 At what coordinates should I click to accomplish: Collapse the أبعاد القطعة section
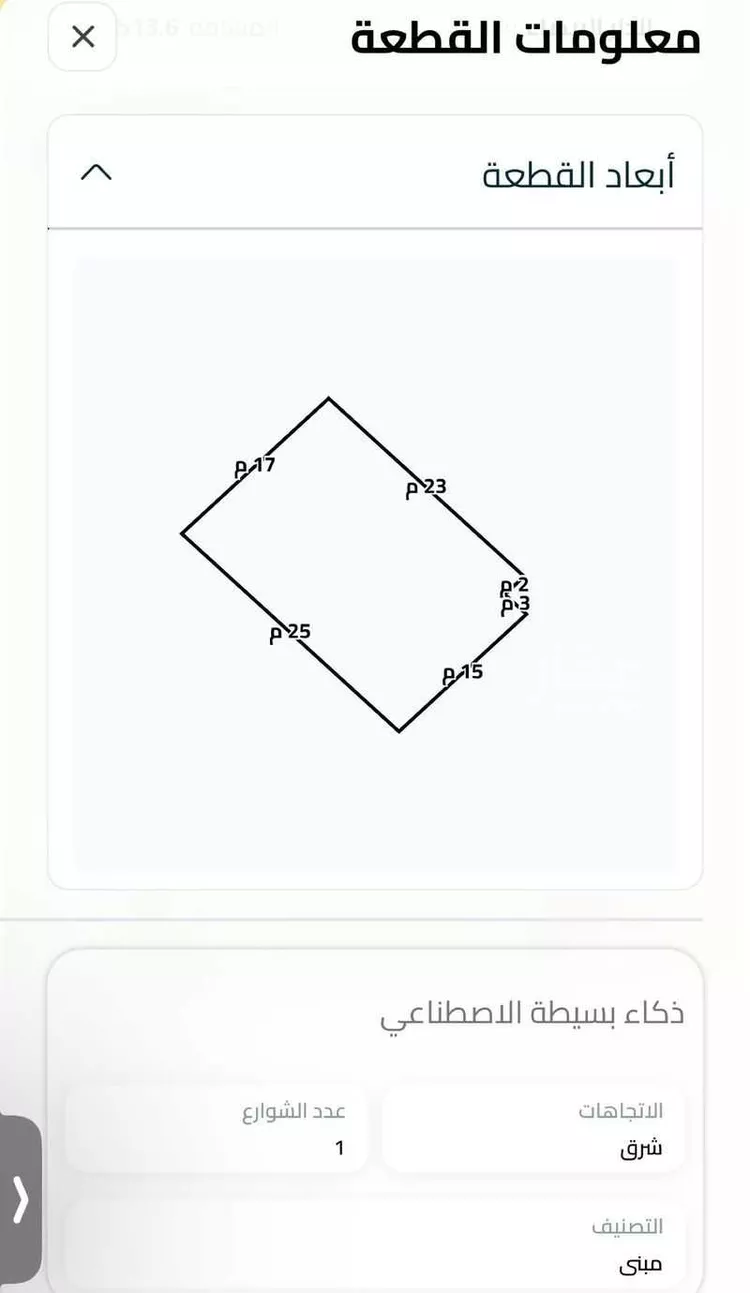[x=96, y=173]
